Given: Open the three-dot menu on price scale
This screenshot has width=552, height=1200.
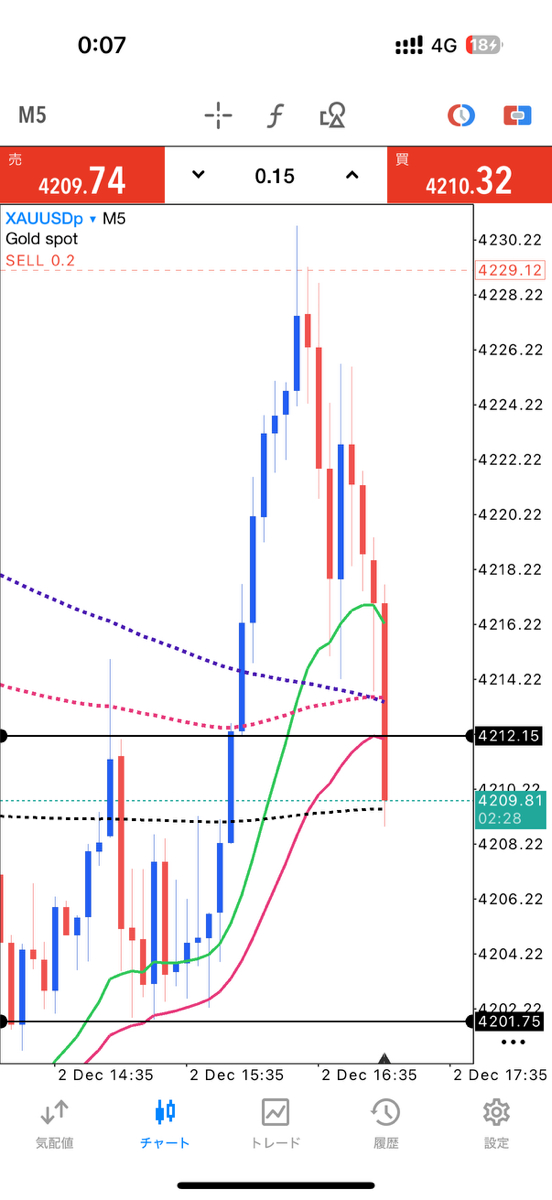Looking at the screenshot, I should click(x=513, y=1041).
